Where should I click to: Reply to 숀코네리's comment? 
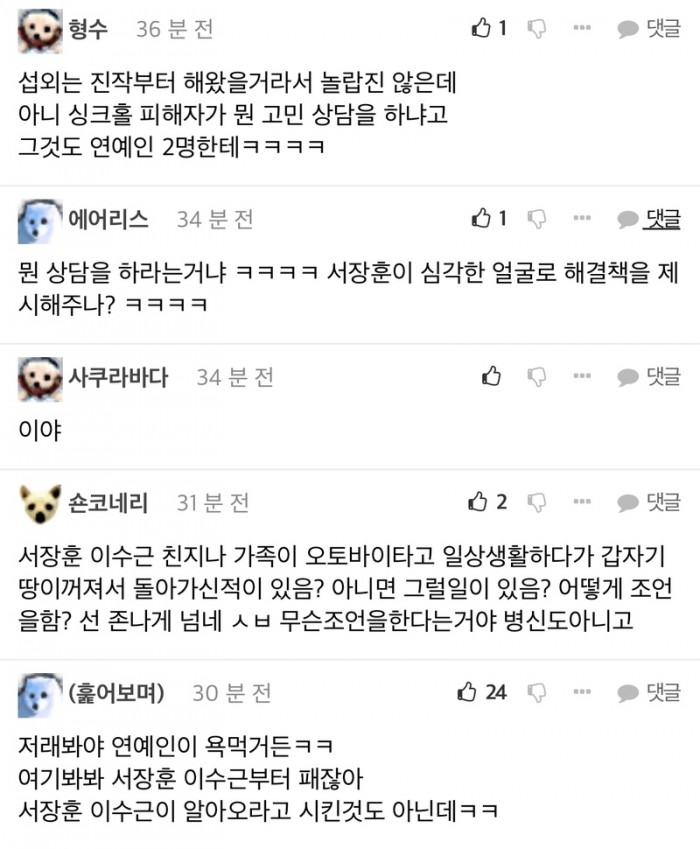point(649,502)
